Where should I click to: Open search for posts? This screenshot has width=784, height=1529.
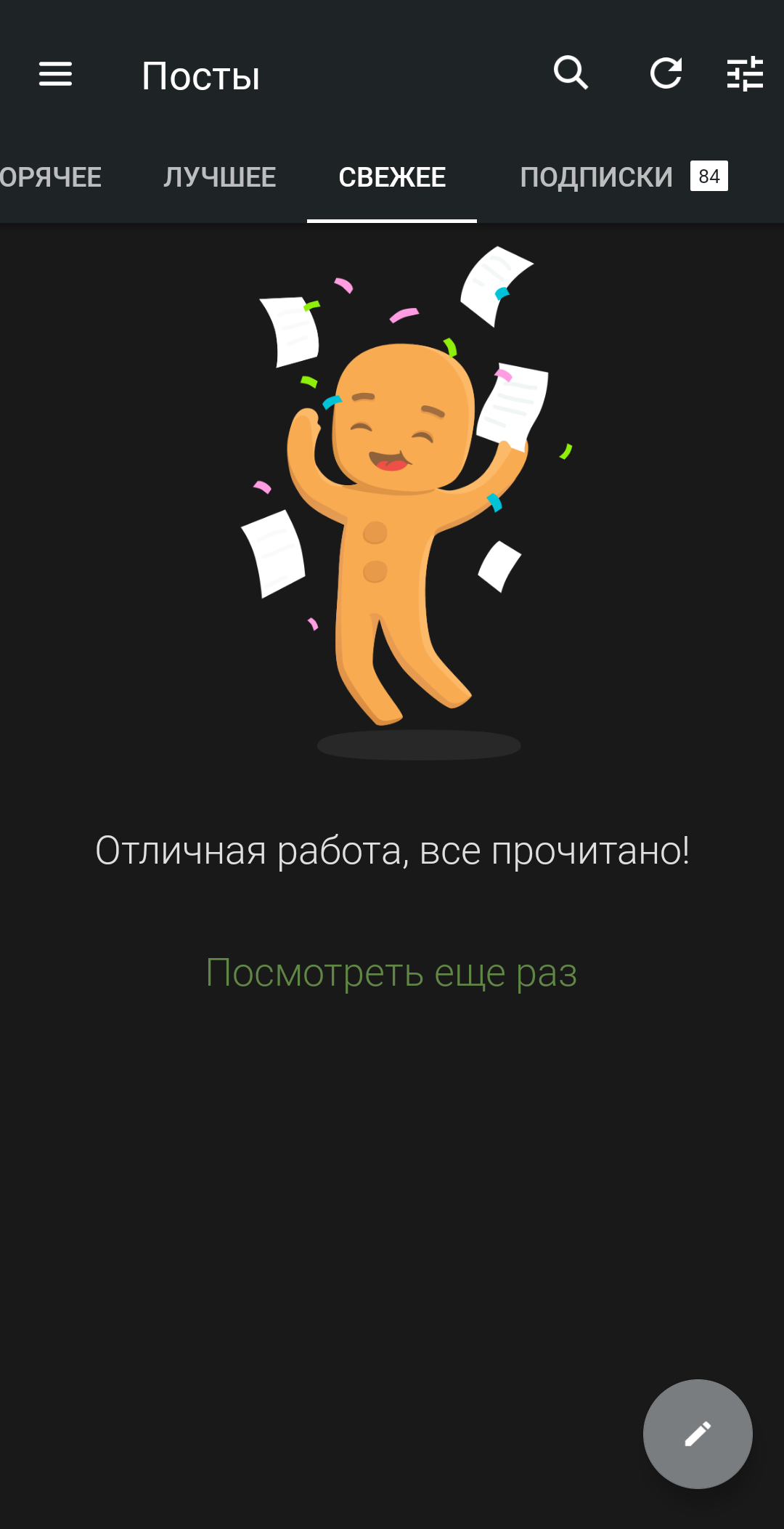571,73
